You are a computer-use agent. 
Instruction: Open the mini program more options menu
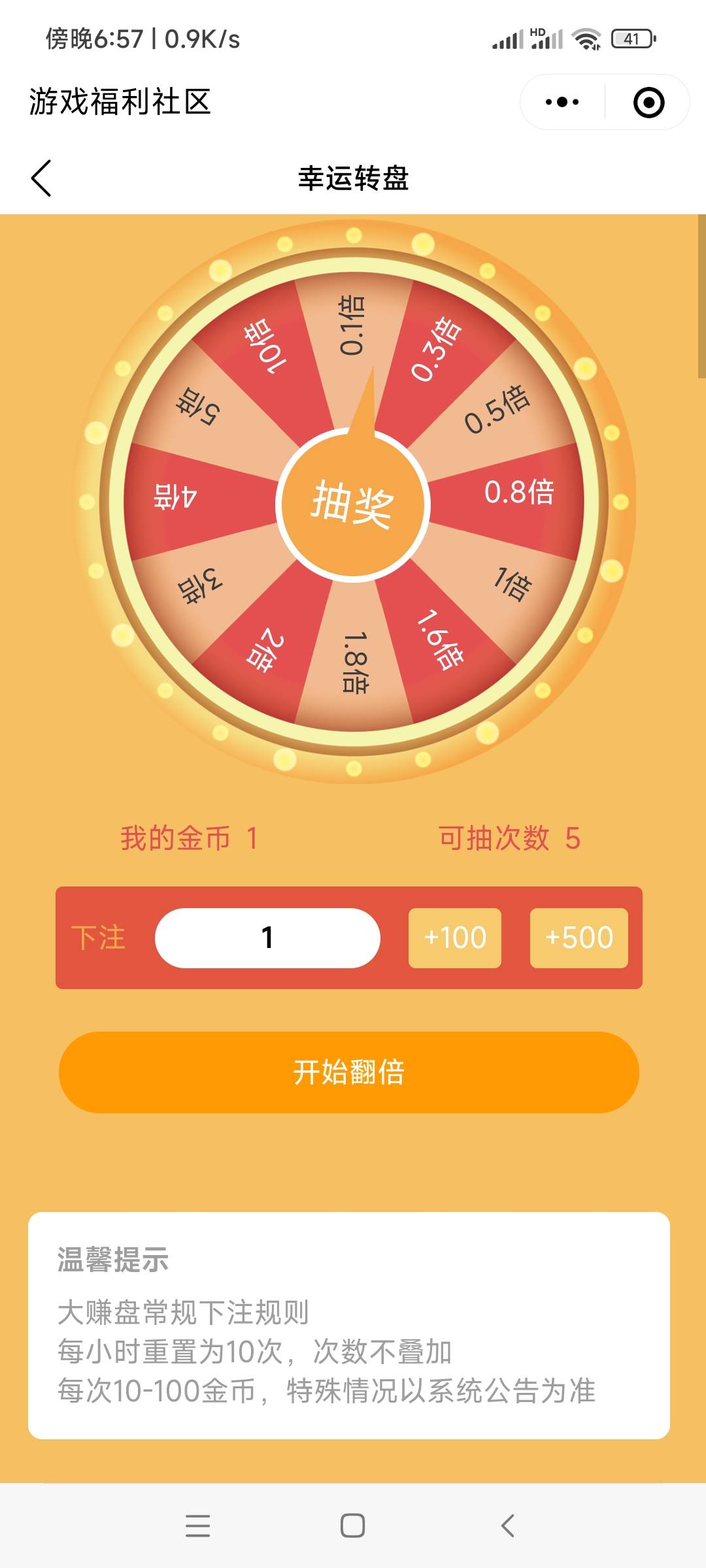(x=562, y=102)
